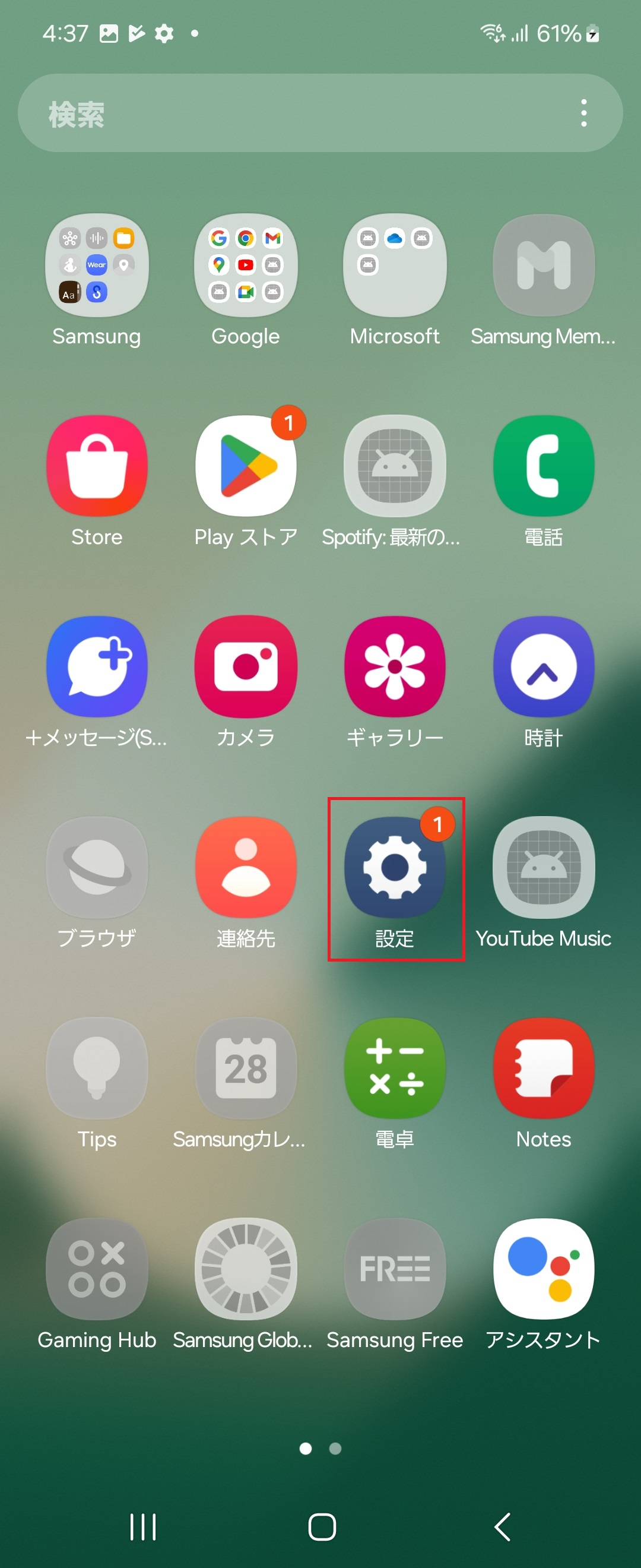Launch the 電卓 calculator
Screen dimensions: 641x1568
pos(394,1068)
